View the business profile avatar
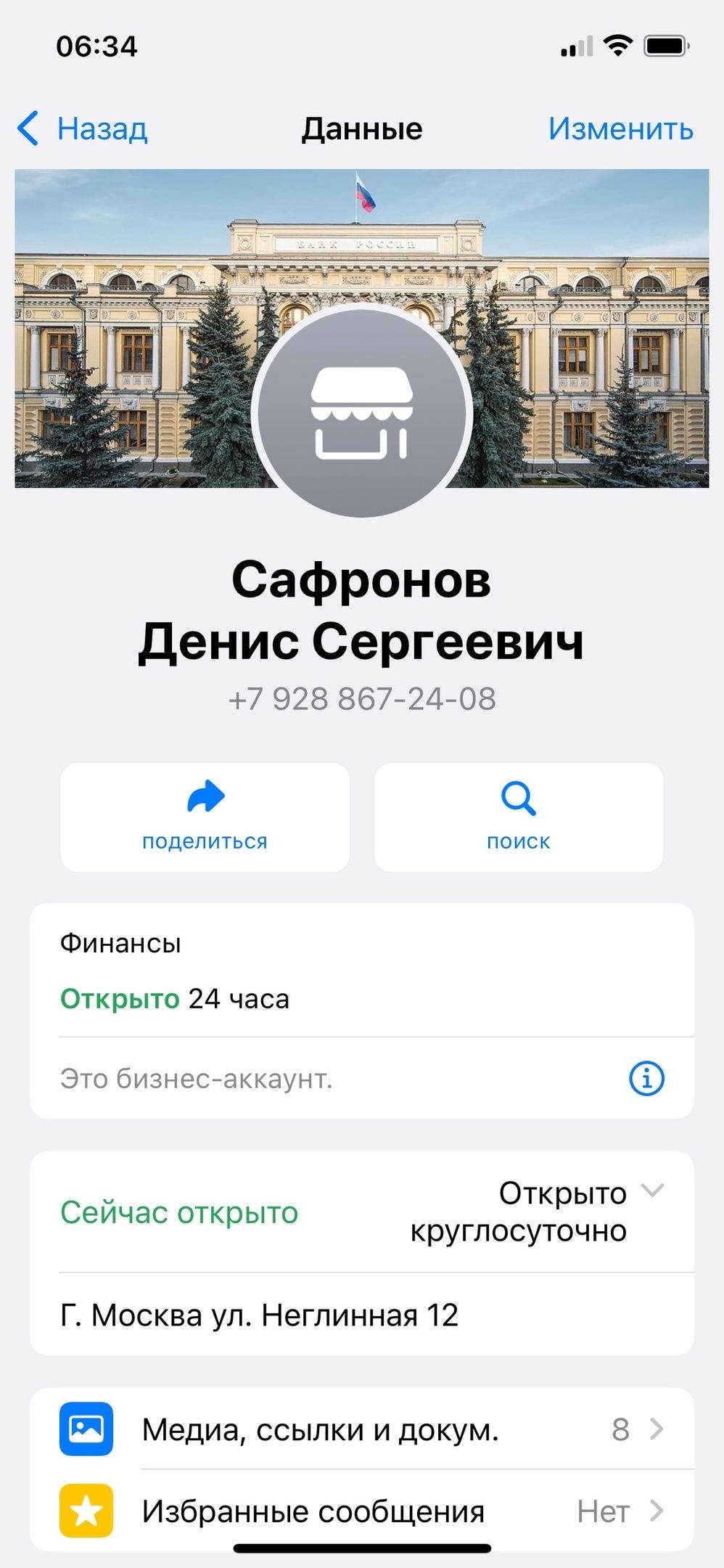The image size is (724, 1568). (362, 412)
